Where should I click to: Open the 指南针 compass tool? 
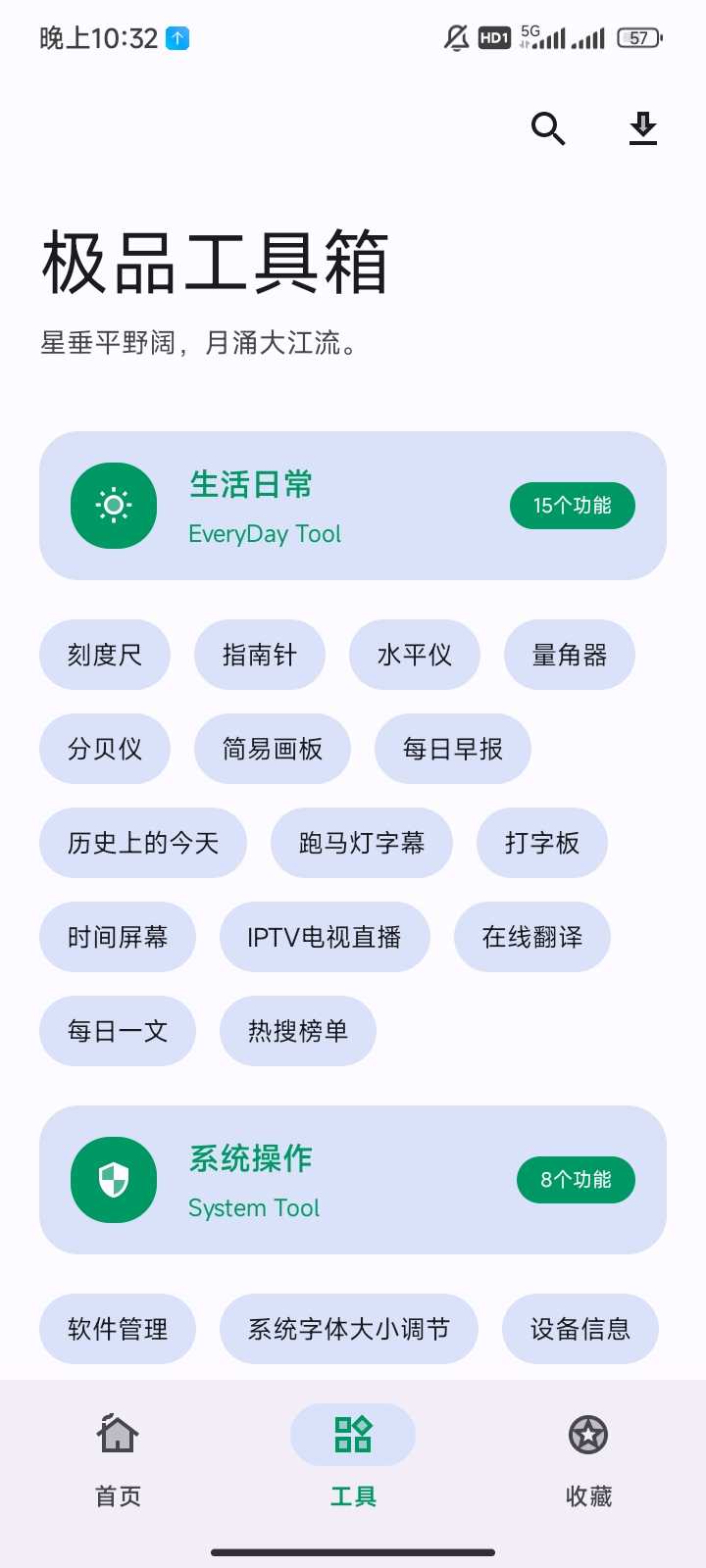260,655
